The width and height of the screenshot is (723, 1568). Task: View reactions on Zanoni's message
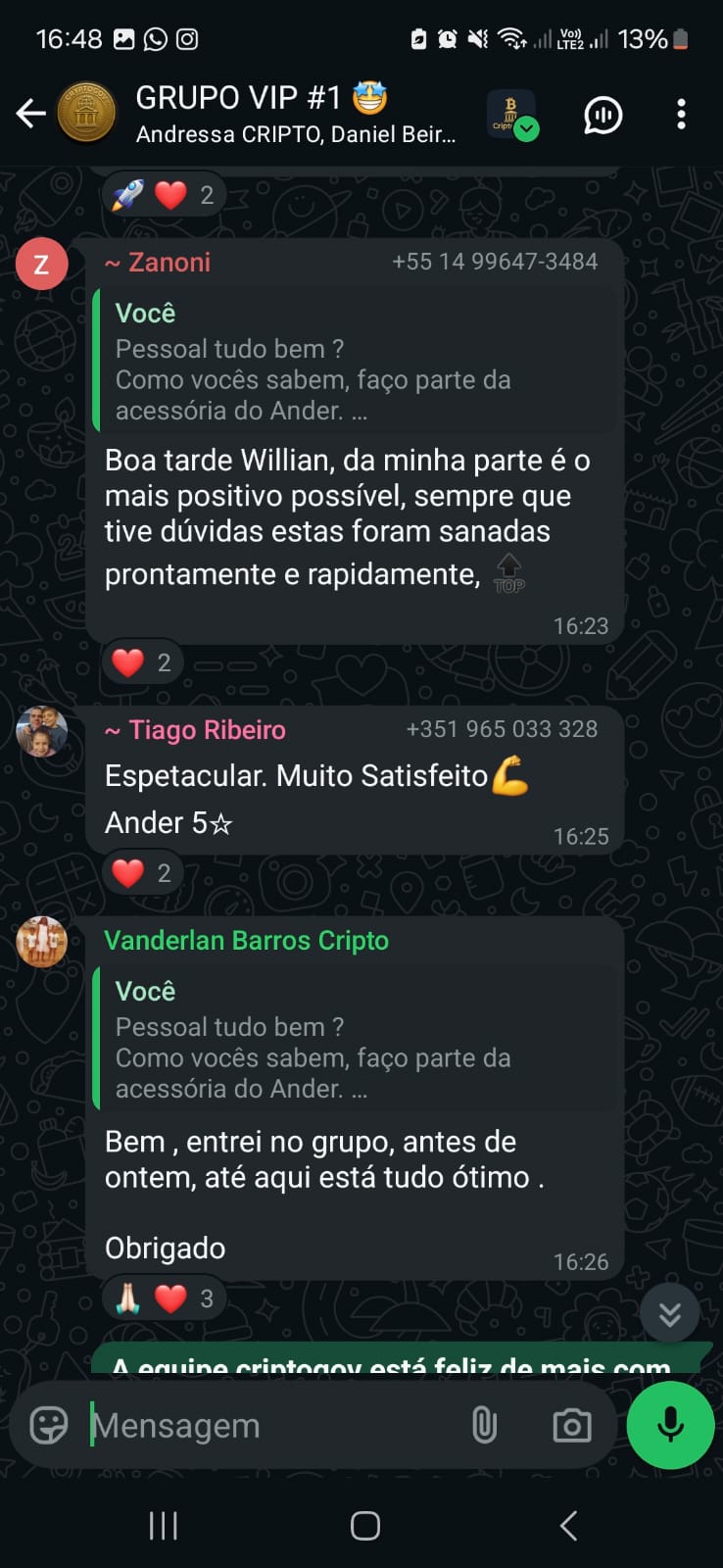point(142,662)
